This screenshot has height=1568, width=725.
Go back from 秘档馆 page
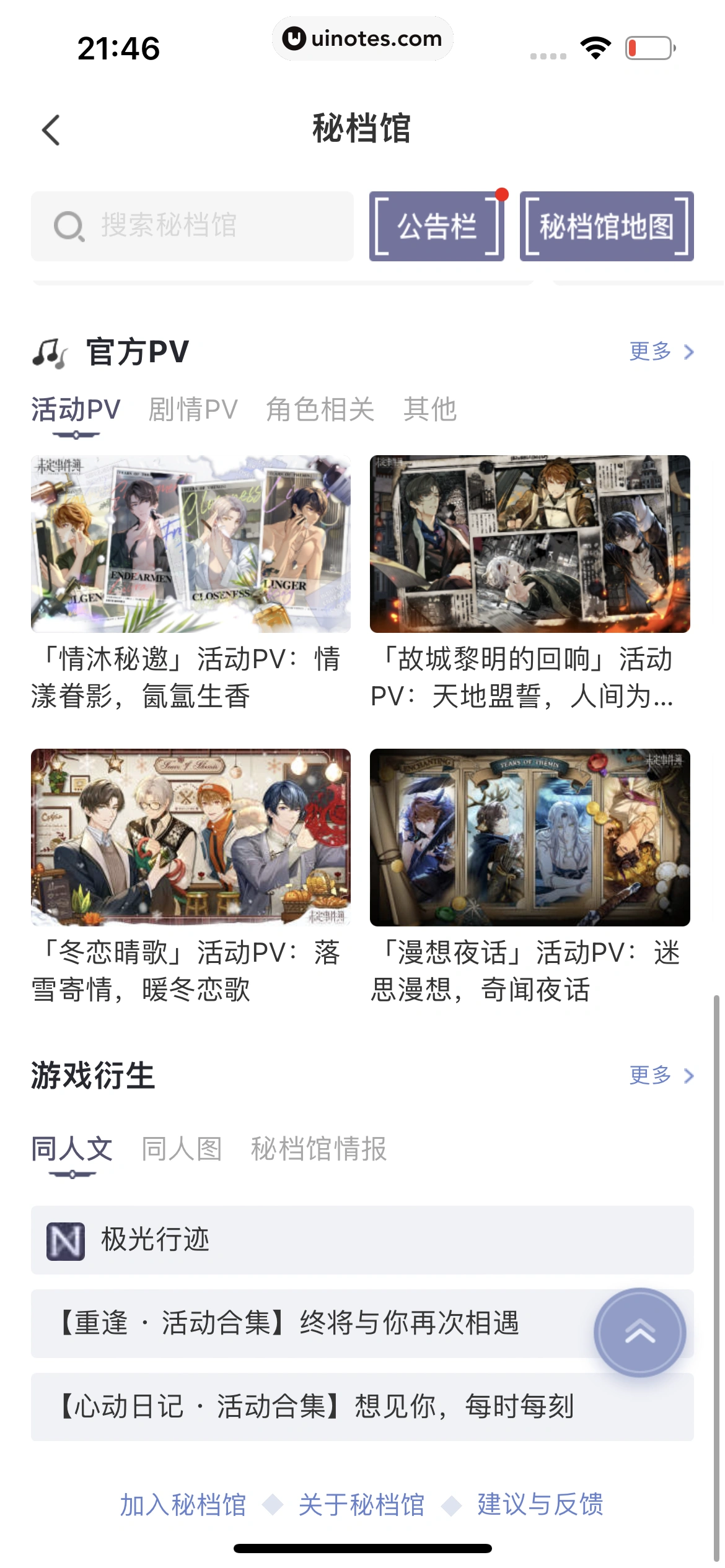point(51,130)
